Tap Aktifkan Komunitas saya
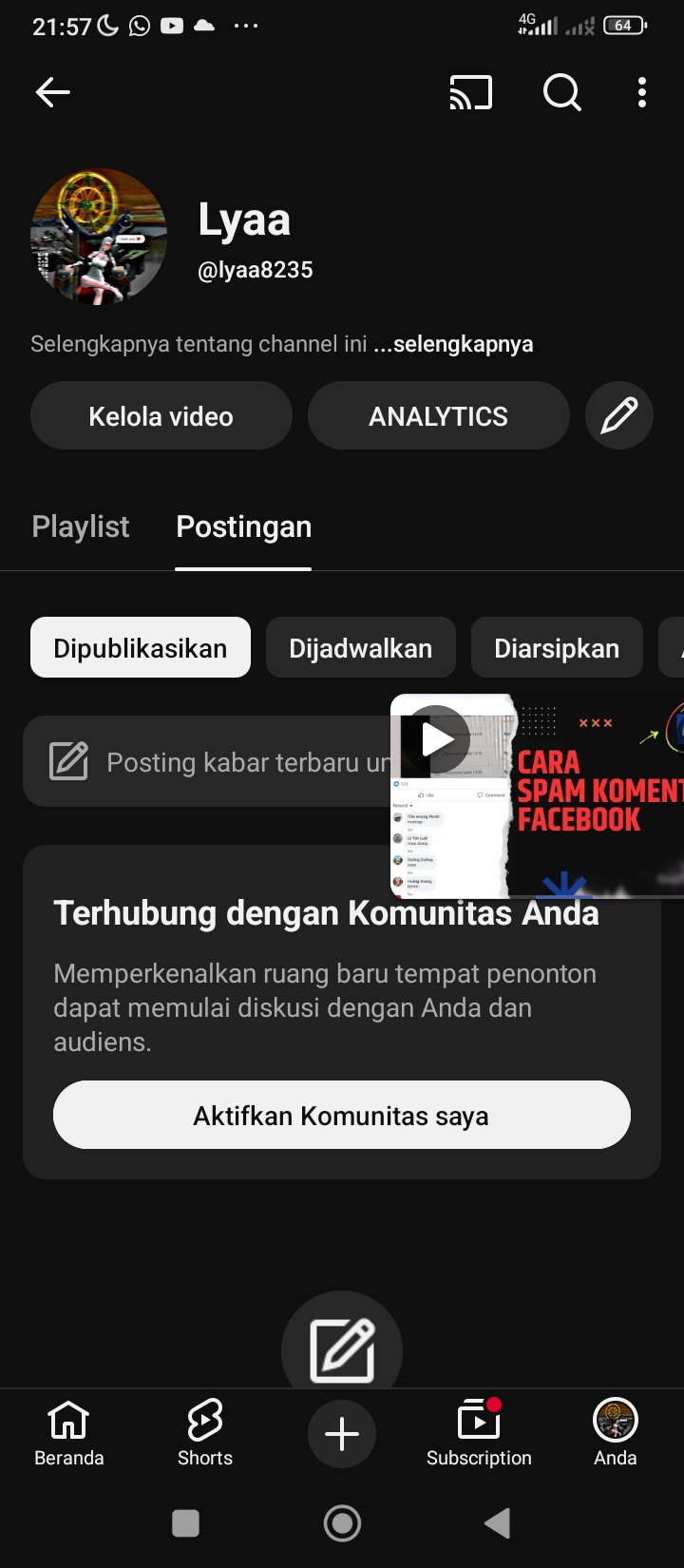Viewport: 684px width, 1568px height. [341, 1115]
